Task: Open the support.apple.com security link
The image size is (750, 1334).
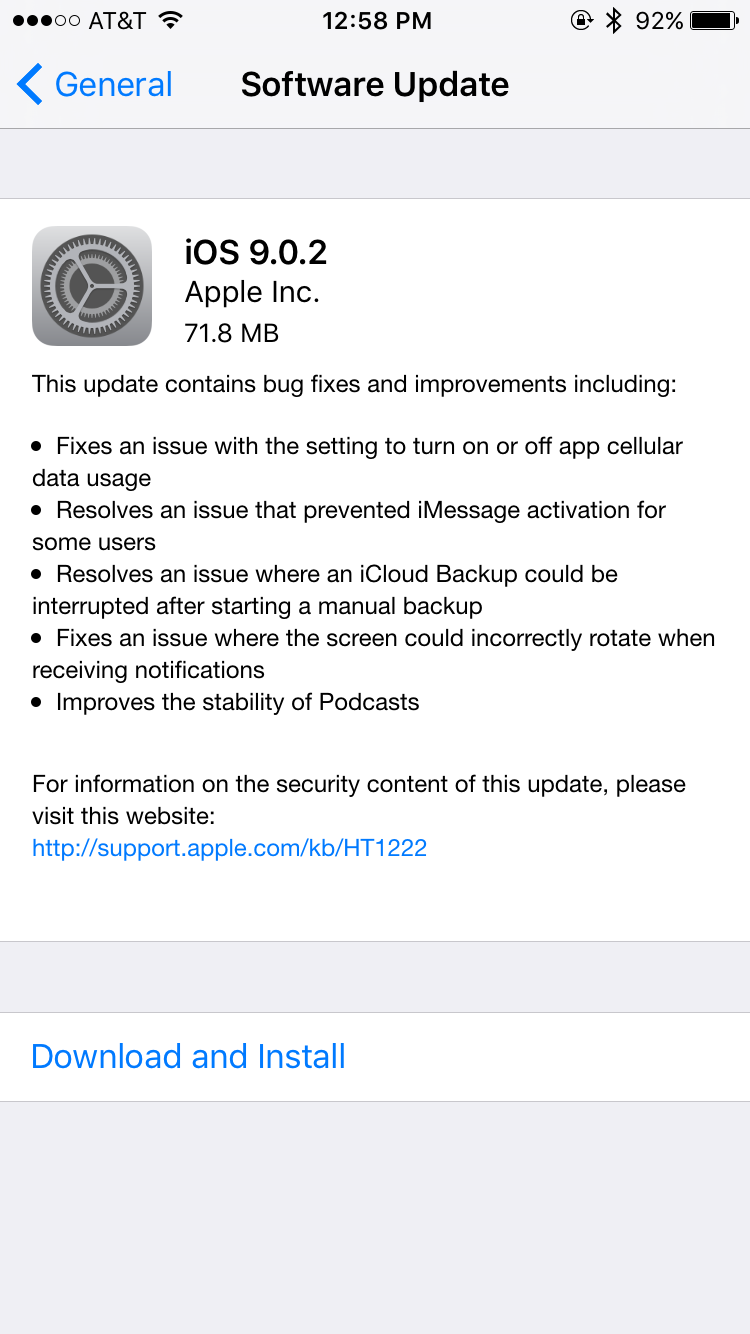Action: [229, 848]
